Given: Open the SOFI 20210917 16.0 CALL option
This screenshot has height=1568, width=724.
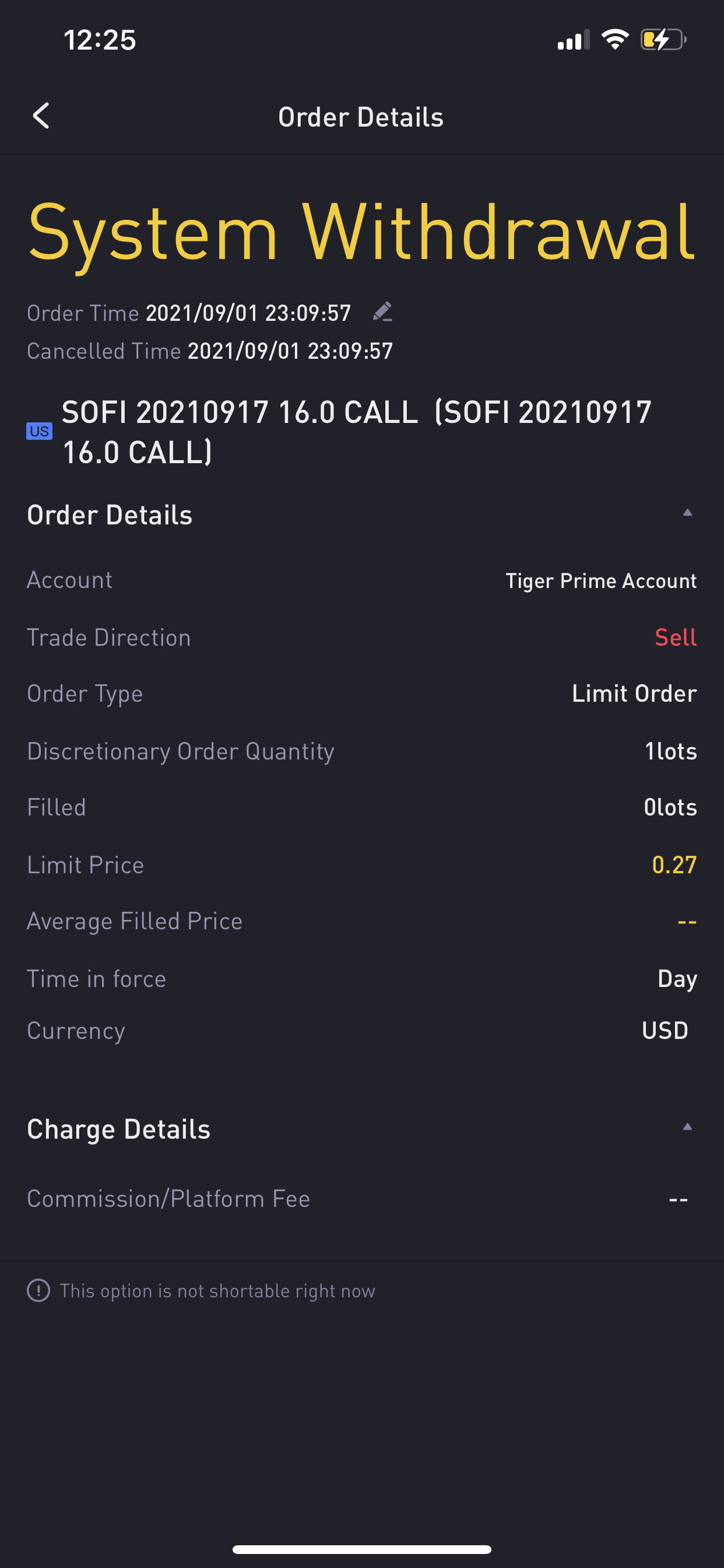Looking at the screenshot, I should point(357,432).
